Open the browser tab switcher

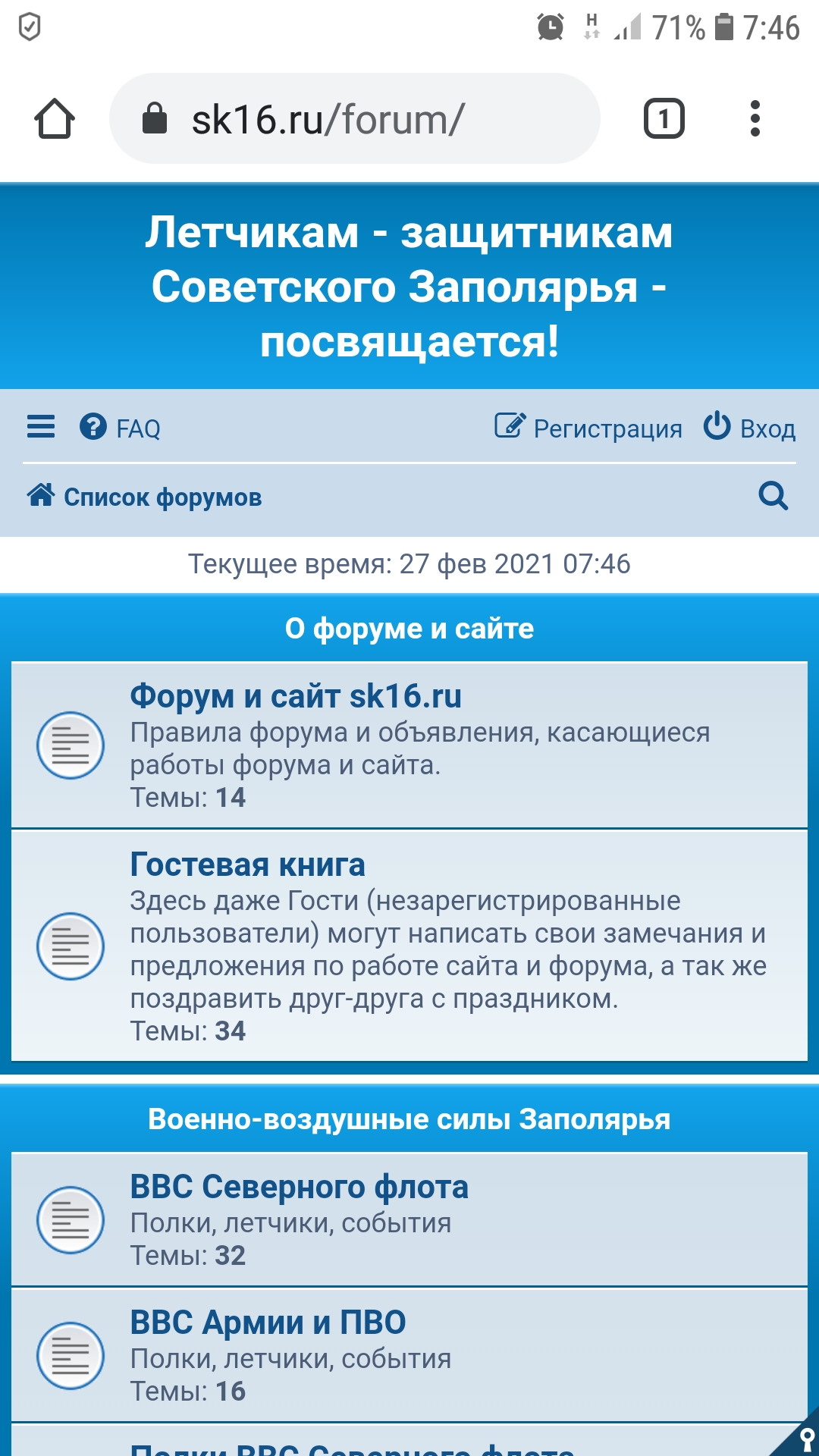click(x=664, y=119)
